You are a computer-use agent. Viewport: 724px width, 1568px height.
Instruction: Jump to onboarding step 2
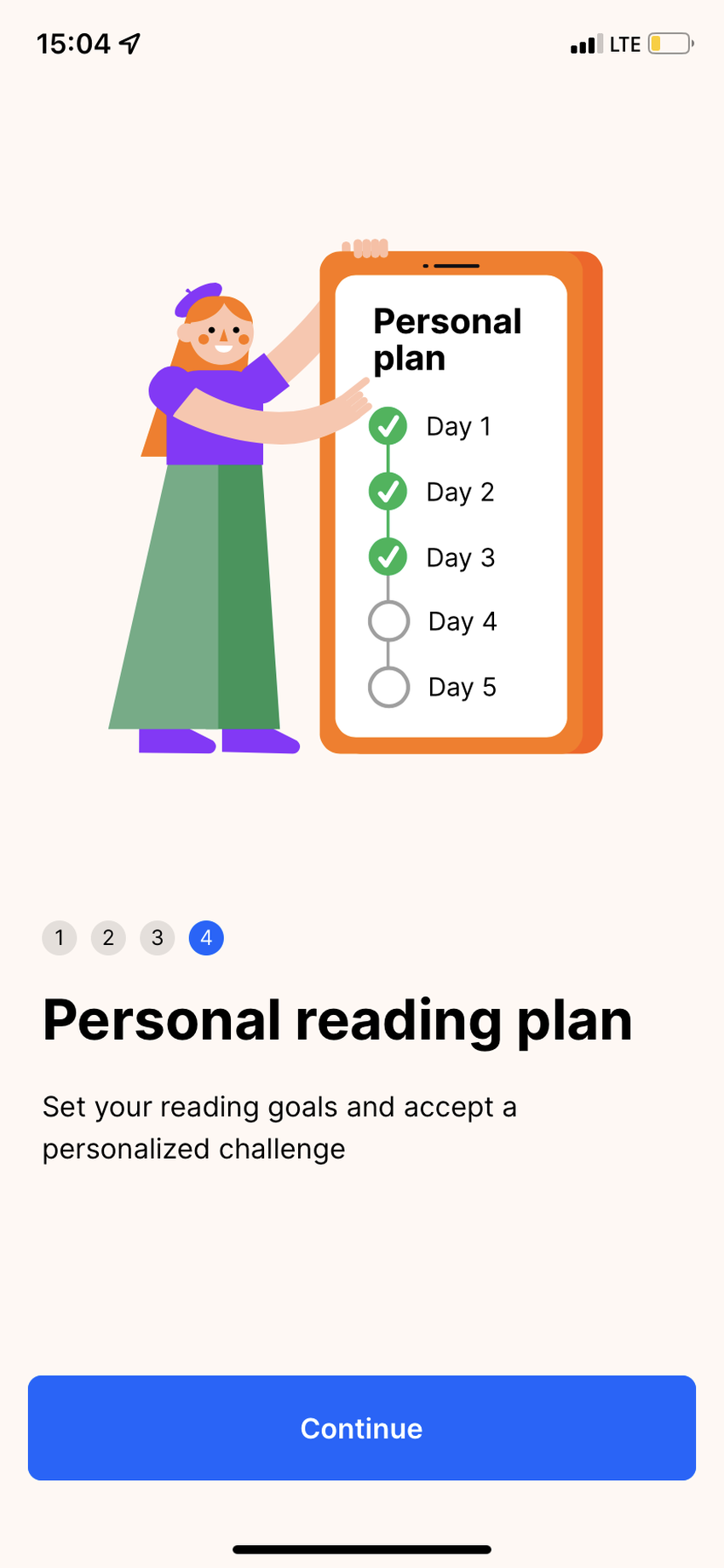[x=108, y=938]
